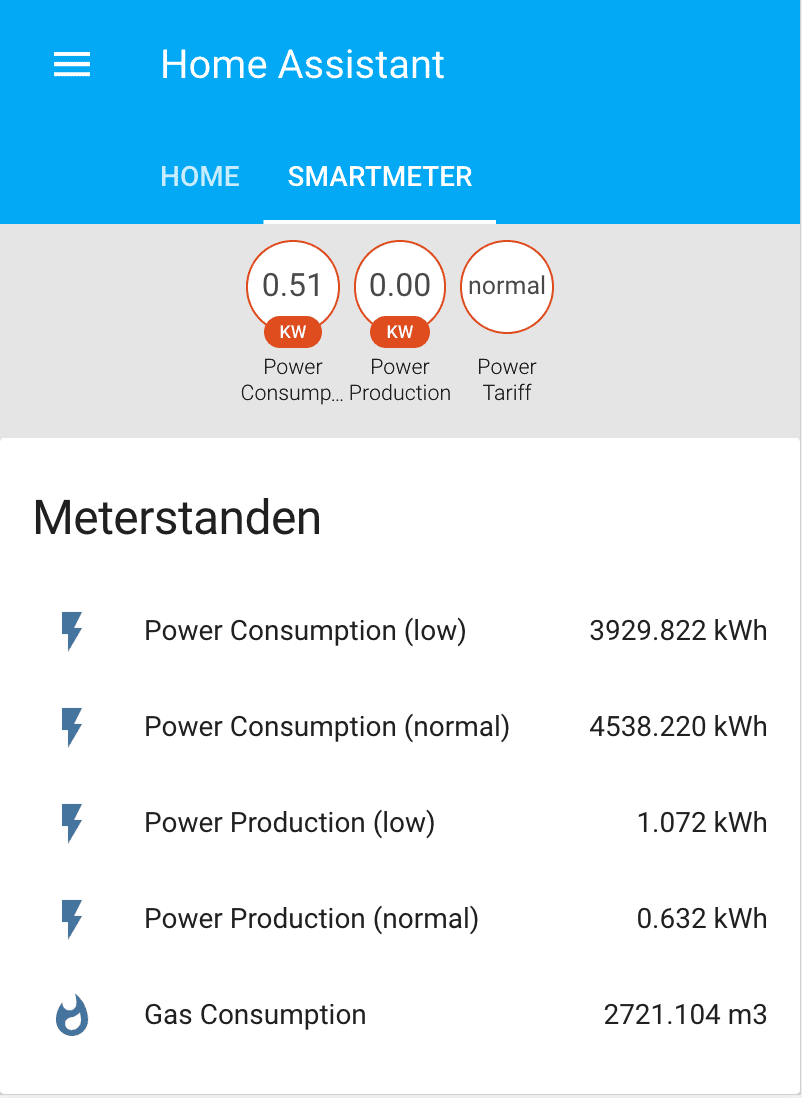Select the SMARTMETER tab
Image resolution: width=802 pixels, height=1098 pixels.
(x=380, y=177)
